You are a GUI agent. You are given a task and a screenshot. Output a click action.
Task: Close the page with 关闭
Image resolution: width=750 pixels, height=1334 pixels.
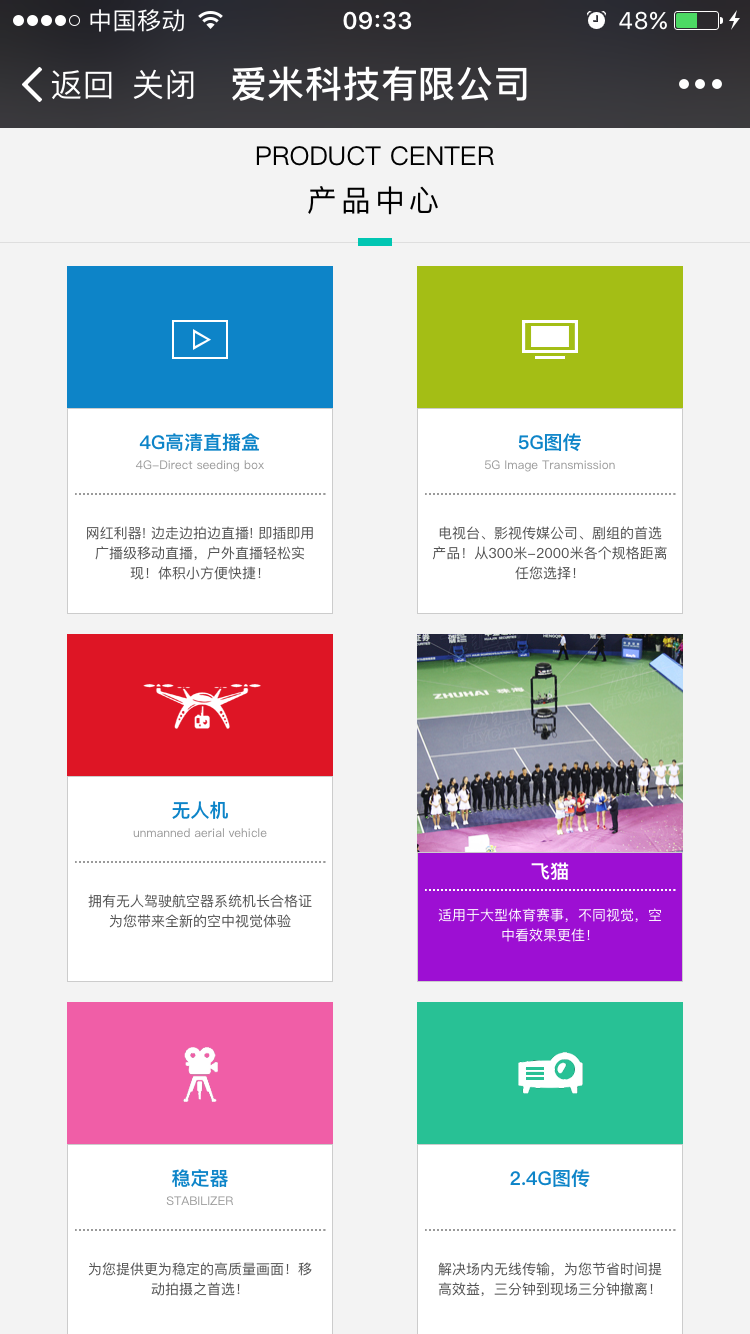(164, 85)
